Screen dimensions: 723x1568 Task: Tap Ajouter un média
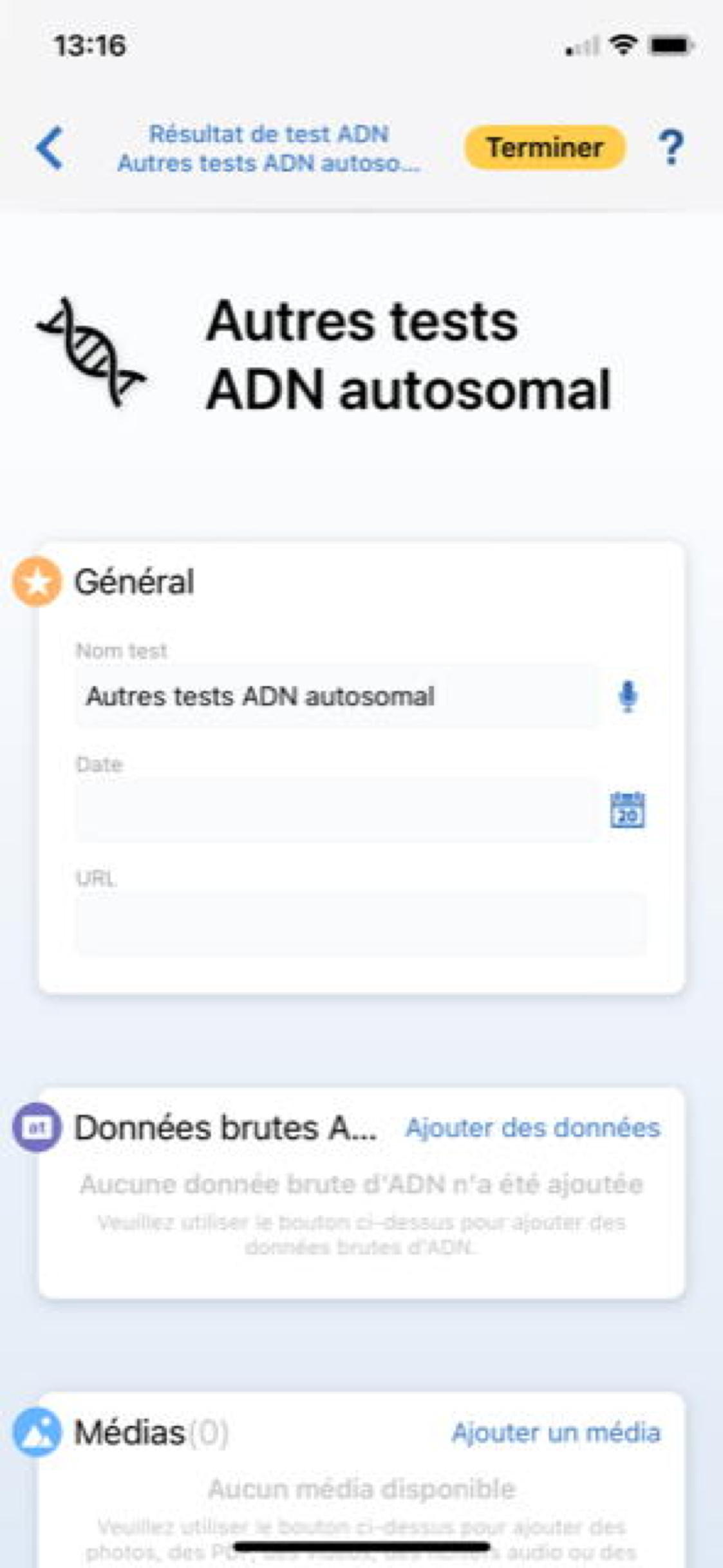click(556, 1433)
